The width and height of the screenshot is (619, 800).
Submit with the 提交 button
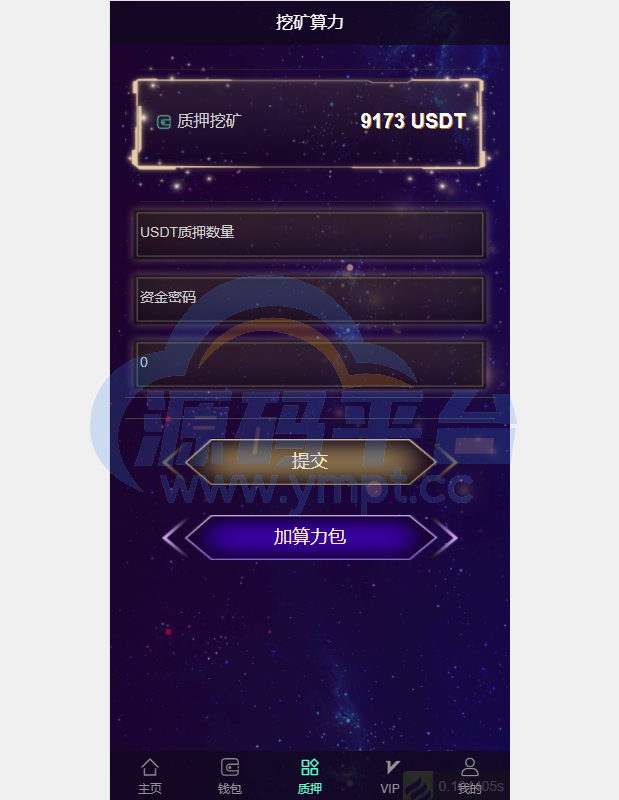point(310,461)
